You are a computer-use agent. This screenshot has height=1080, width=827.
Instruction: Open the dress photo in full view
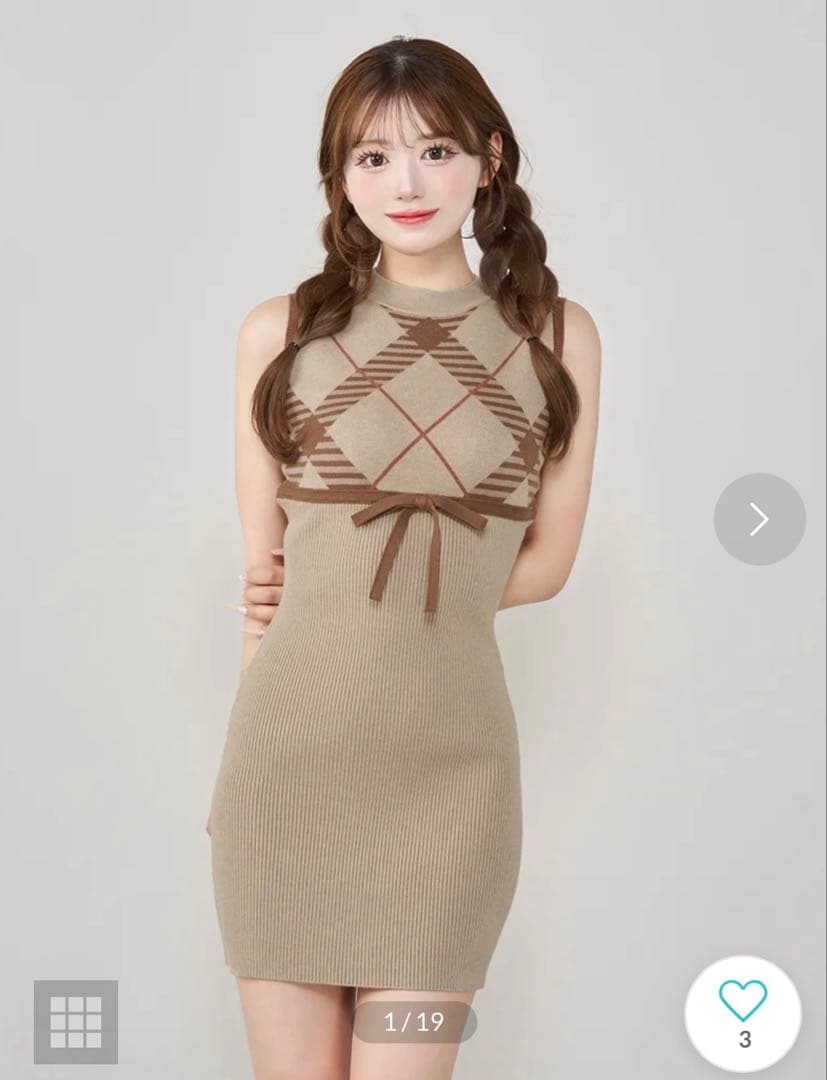pos(400,600)
